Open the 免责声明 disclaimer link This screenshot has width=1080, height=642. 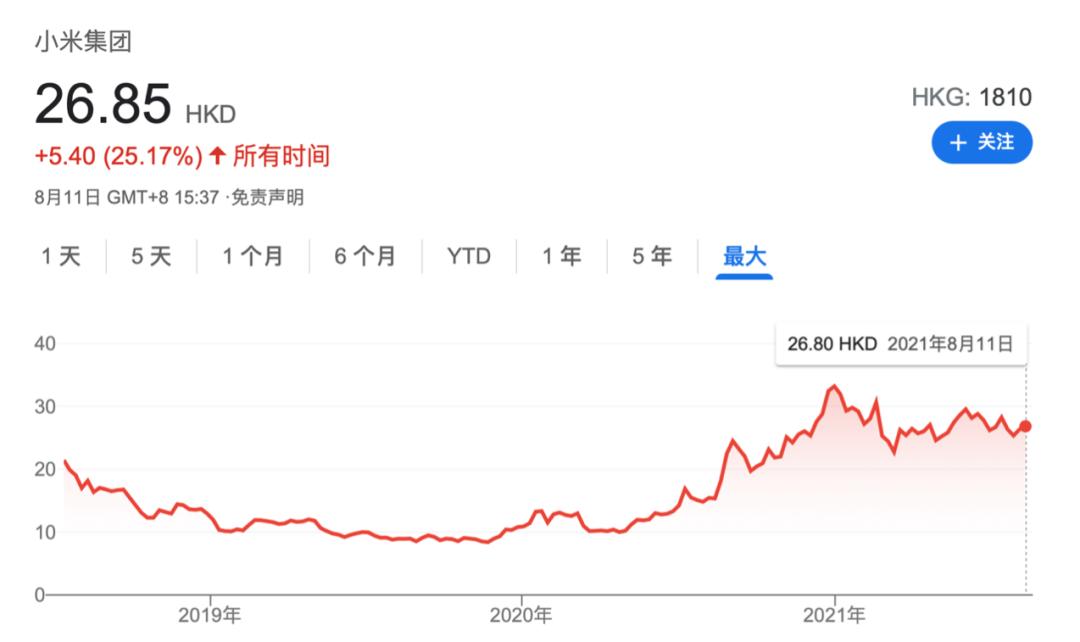point(267,198)
